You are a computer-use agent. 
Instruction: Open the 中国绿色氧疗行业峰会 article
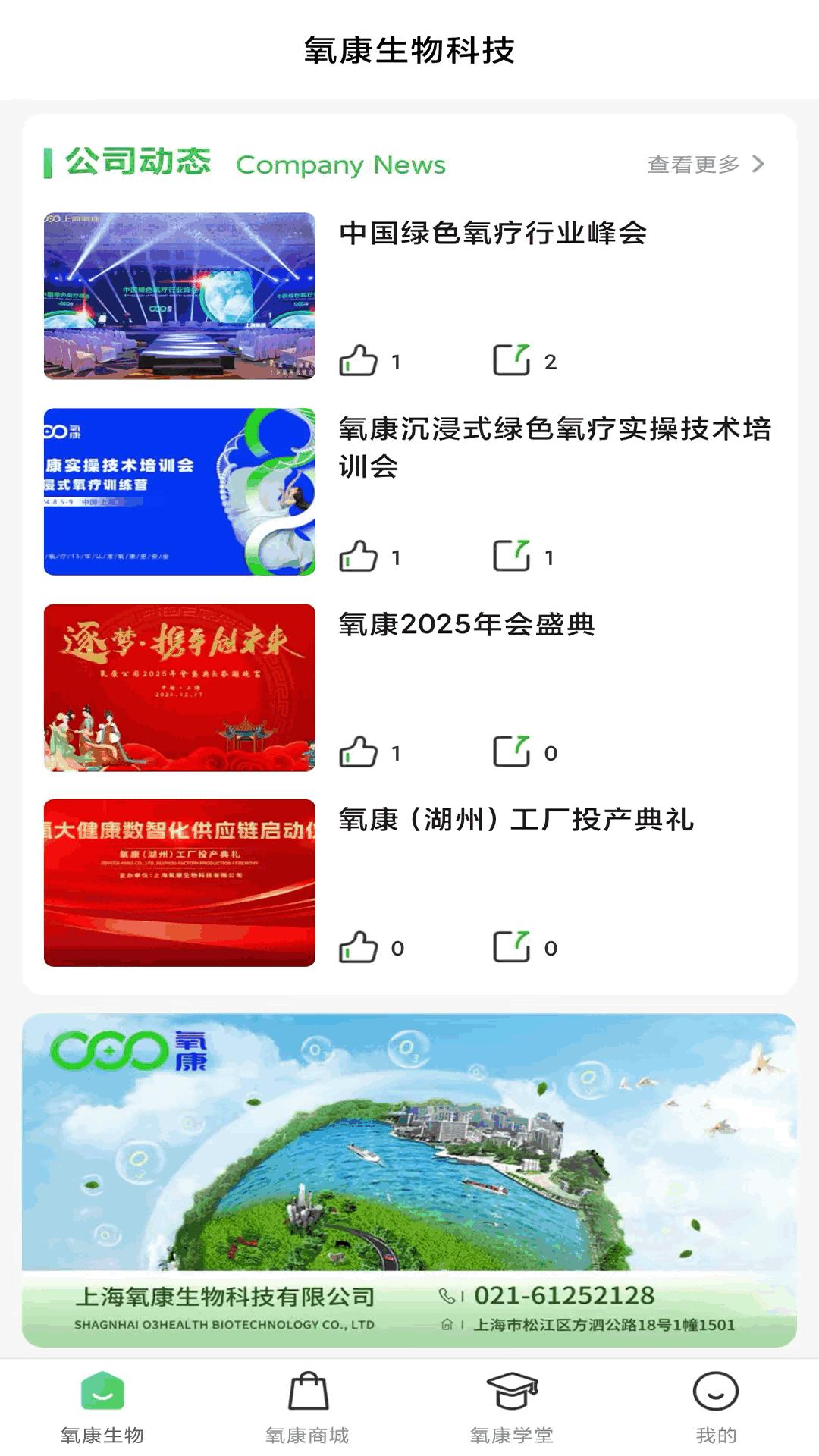492,234
